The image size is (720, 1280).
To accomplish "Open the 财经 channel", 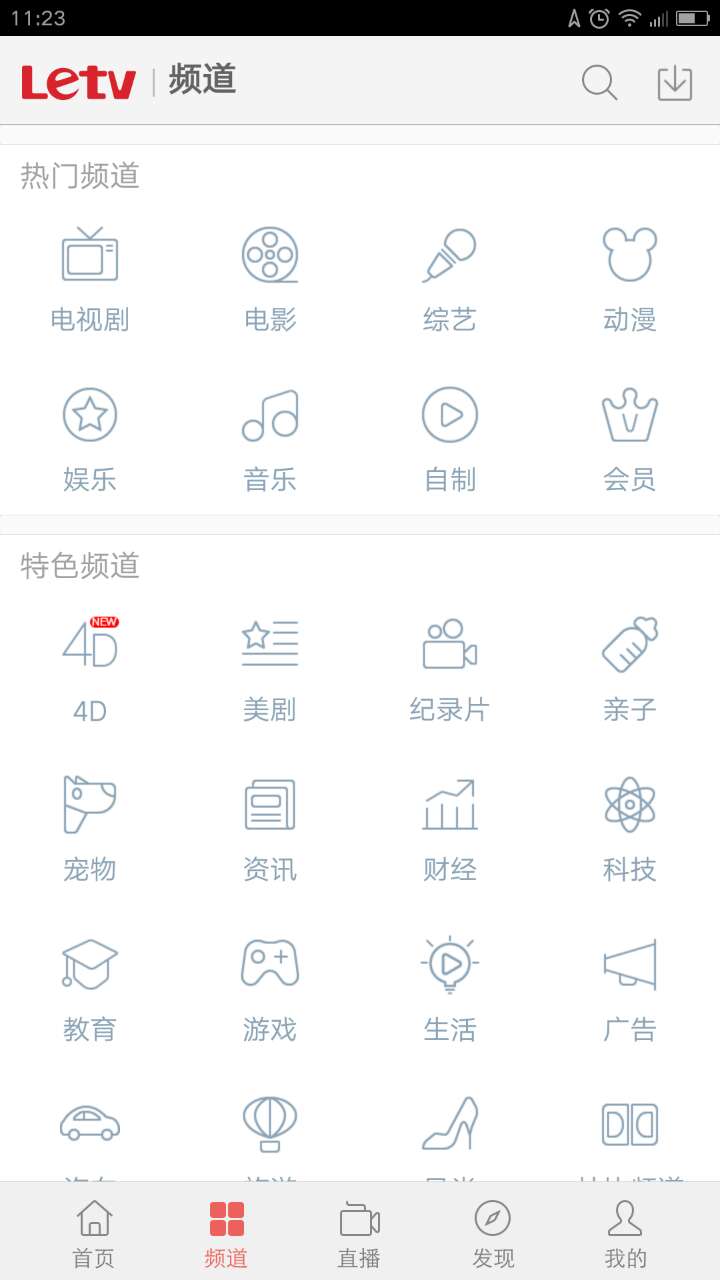I will click(x=450, y=830).
